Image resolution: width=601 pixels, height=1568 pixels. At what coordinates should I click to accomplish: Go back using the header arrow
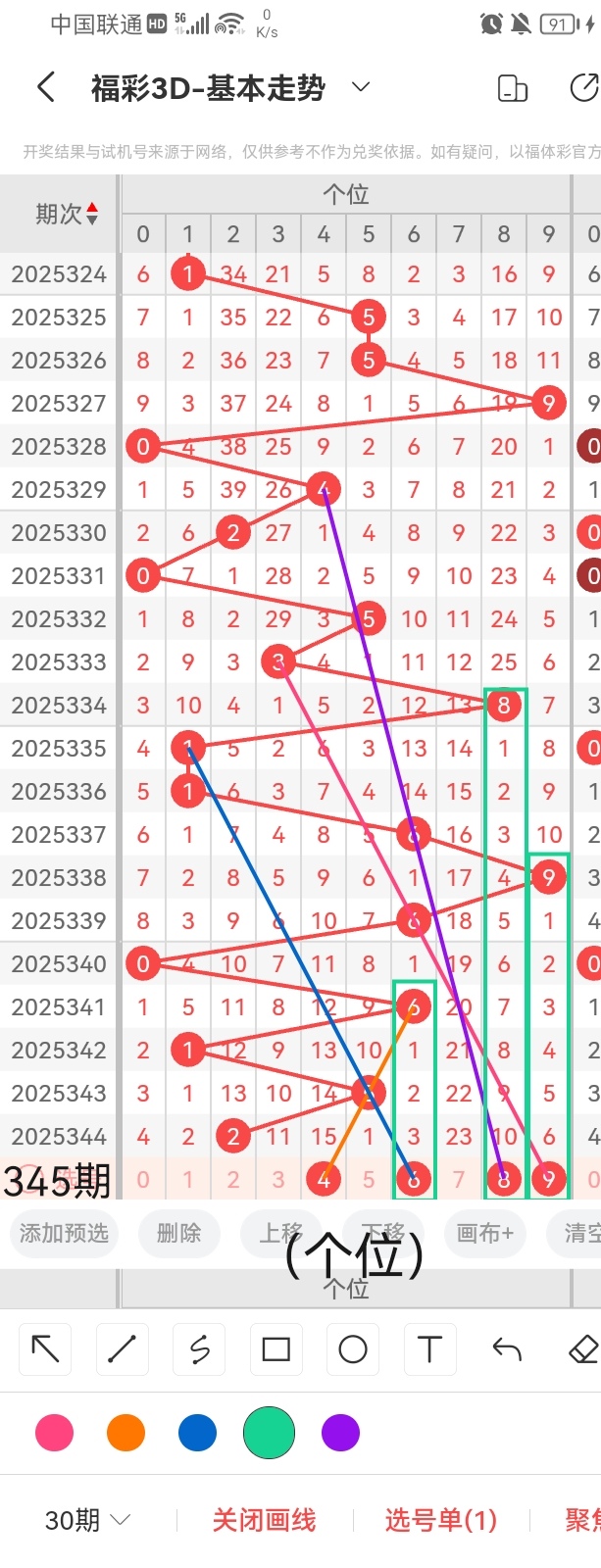45,88
